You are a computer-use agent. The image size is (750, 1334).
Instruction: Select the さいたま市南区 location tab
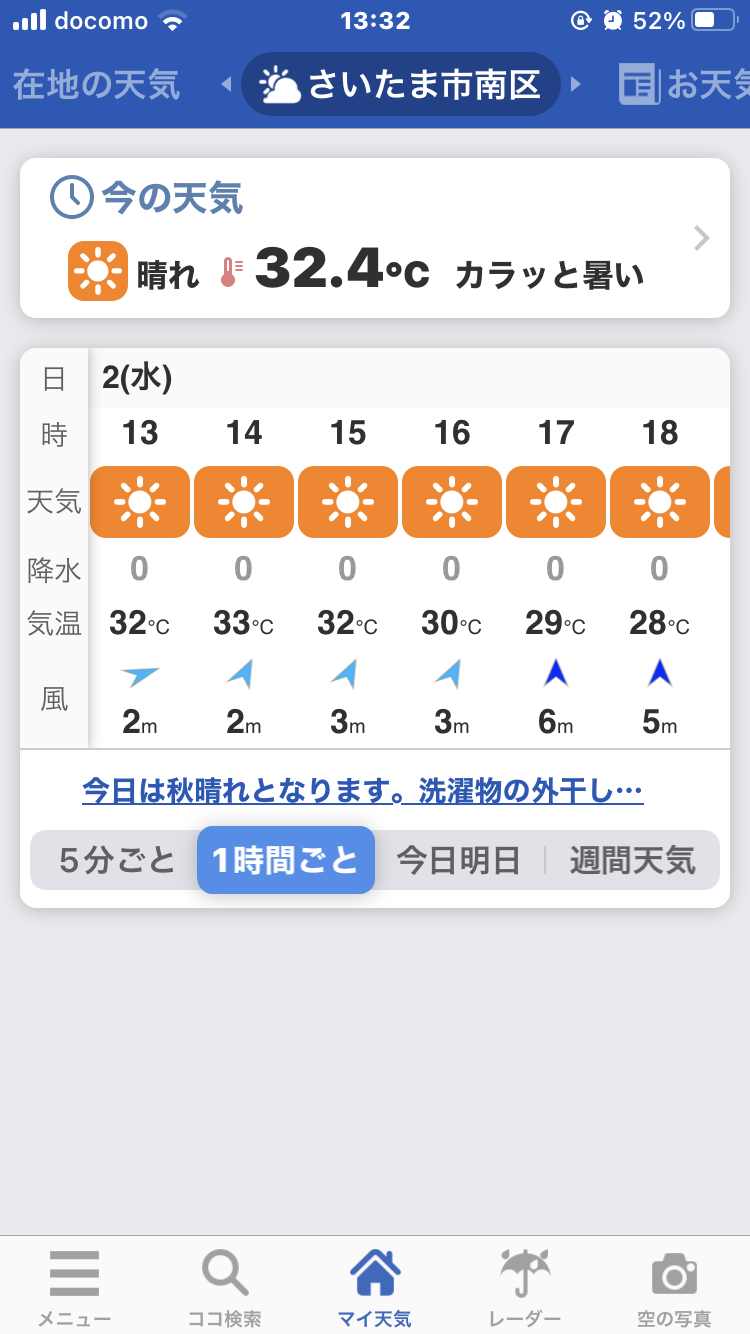[400, 85]
